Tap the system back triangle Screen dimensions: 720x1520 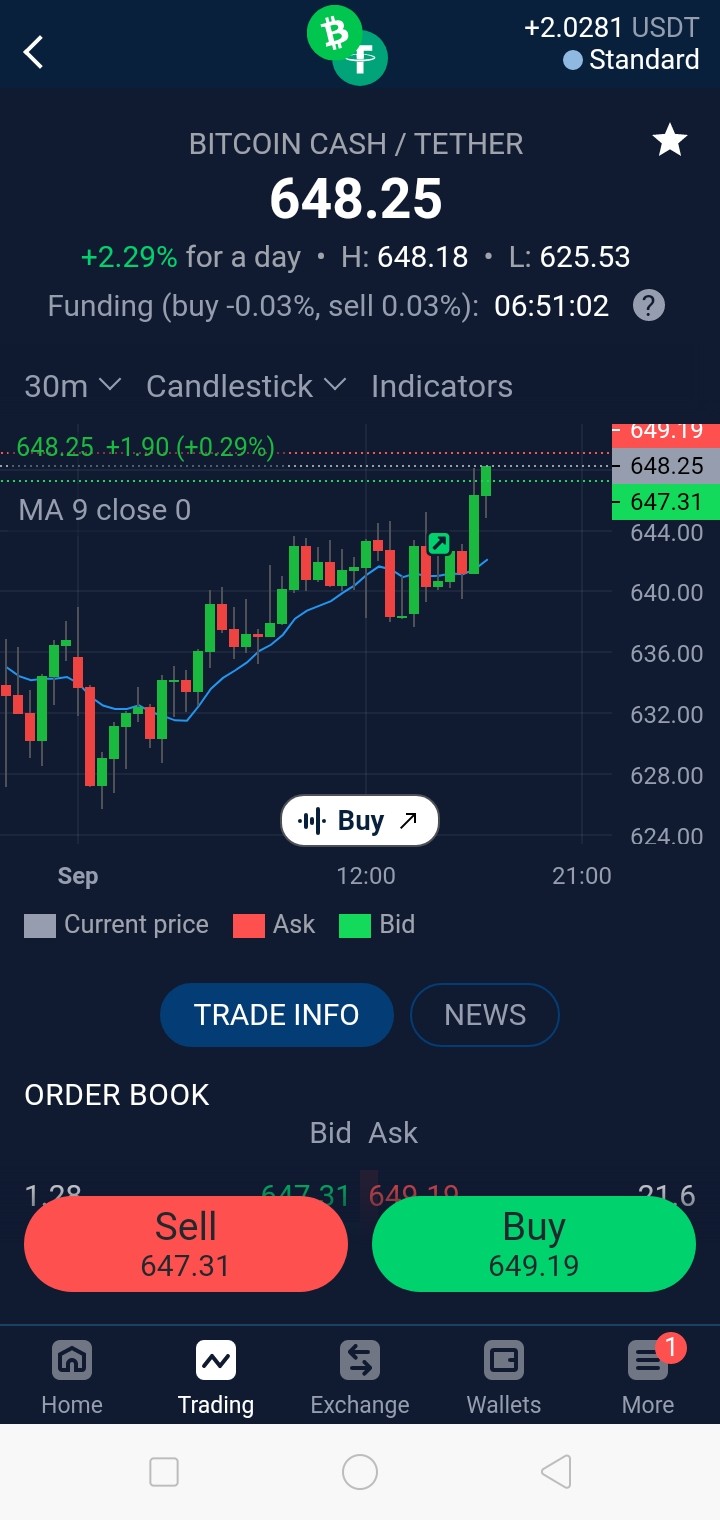556,1472
